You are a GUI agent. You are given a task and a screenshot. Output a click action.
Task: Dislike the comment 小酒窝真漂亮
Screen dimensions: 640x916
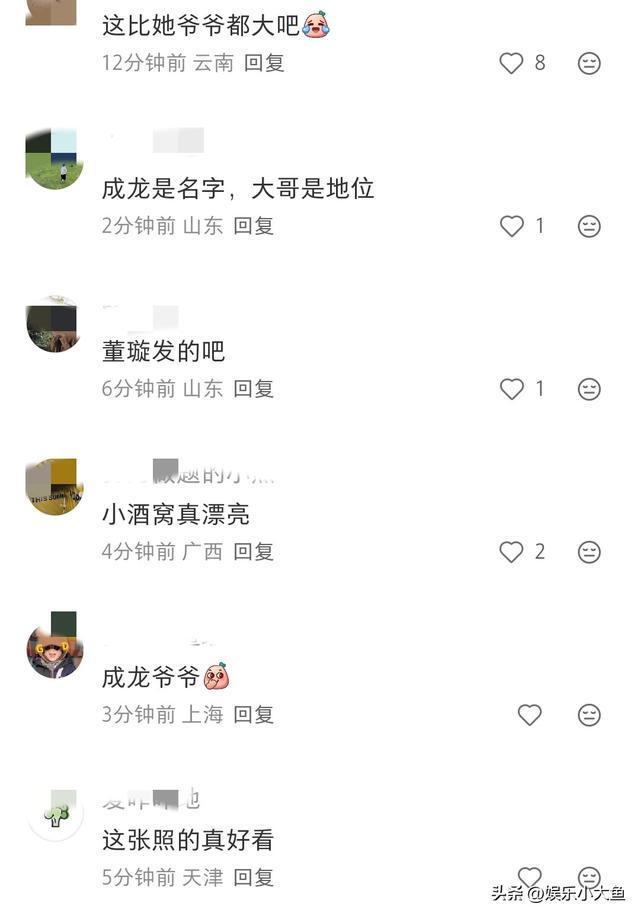(589, 551)
